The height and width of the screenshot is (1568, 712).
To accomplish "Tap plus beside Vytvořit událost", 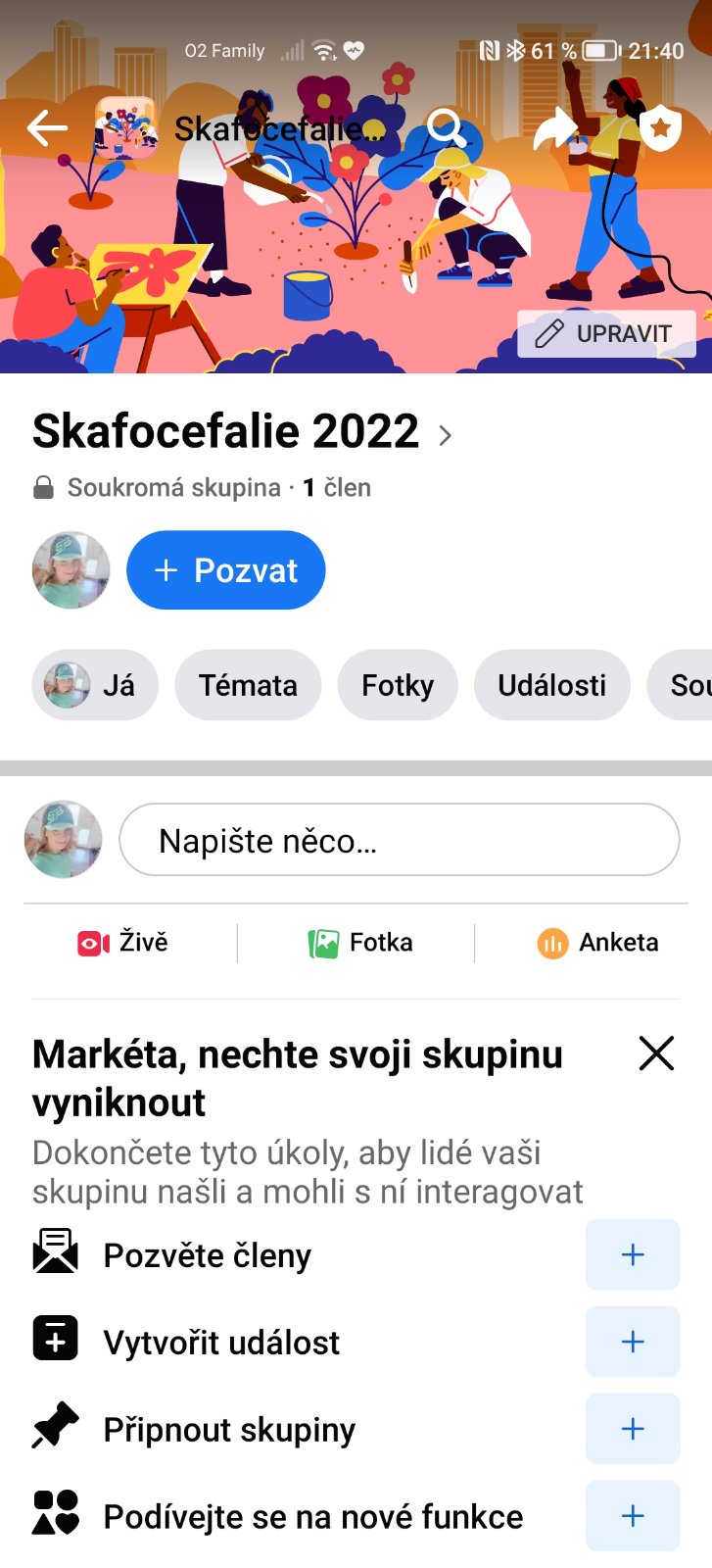I will [x=633, y=1342].
